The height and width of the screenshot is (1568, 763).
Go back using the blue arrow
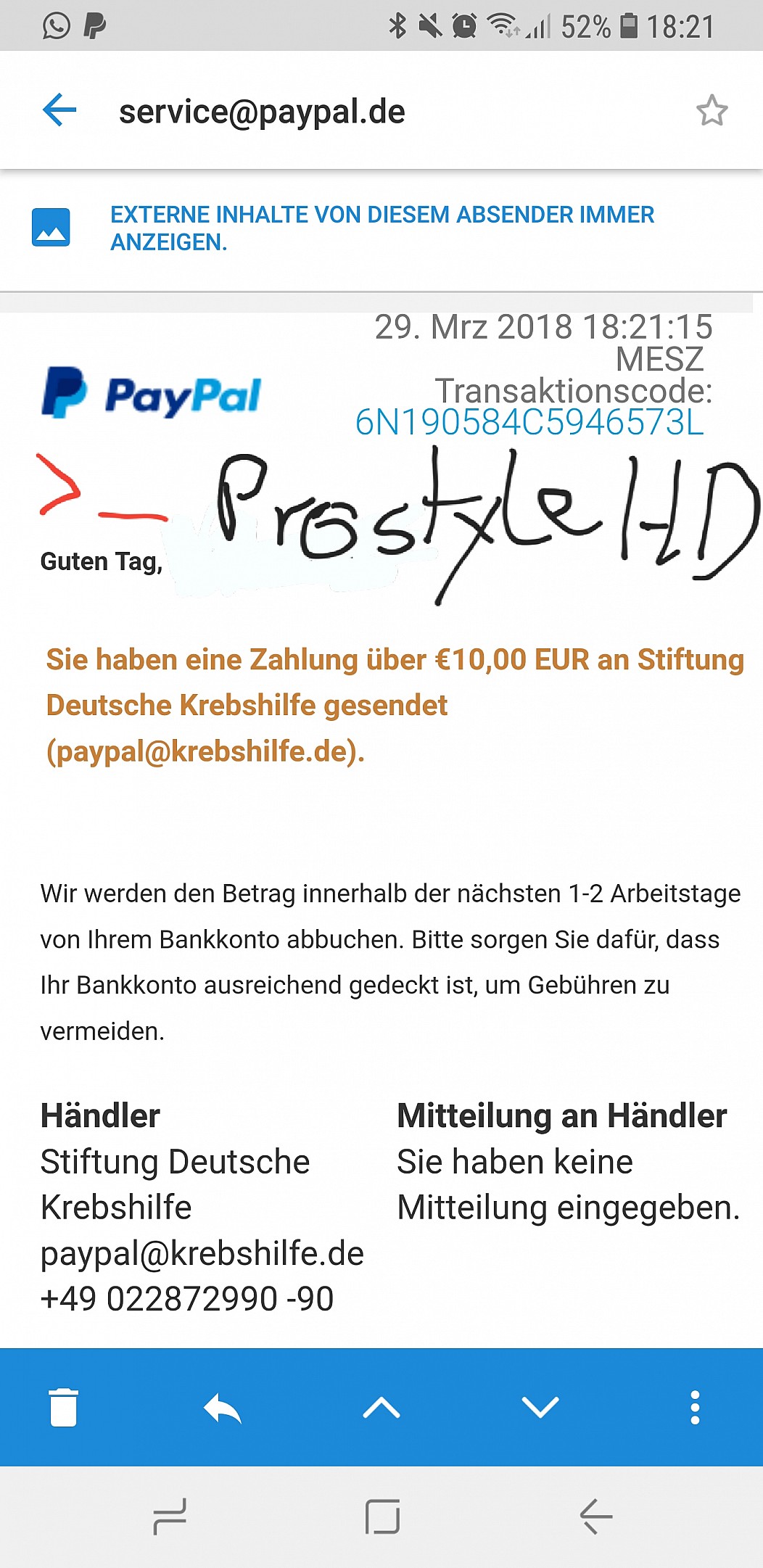coord(59,111)
